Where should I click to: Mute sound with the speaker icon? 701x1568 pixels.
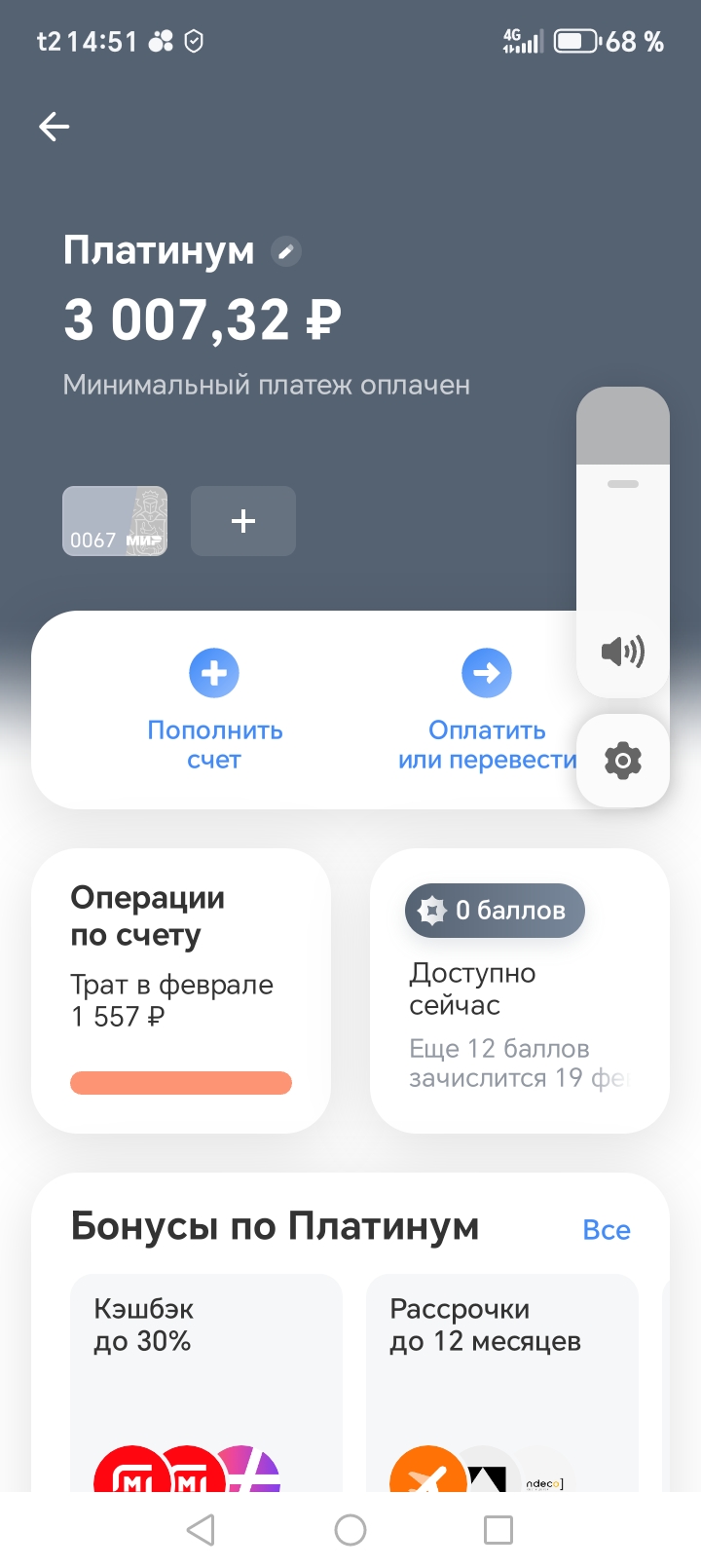(x=623, y=652)
